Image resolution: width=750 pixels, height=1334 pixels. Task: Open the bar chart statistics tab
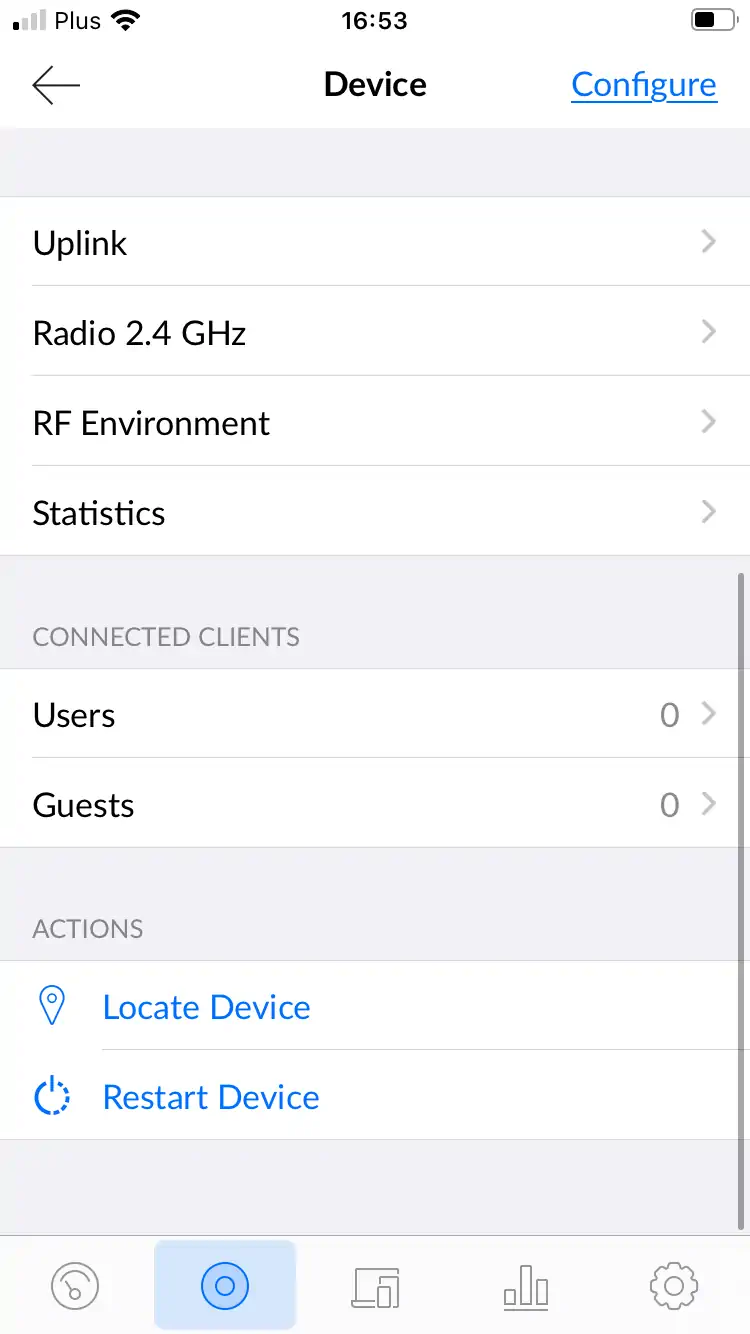(525, 1285)
